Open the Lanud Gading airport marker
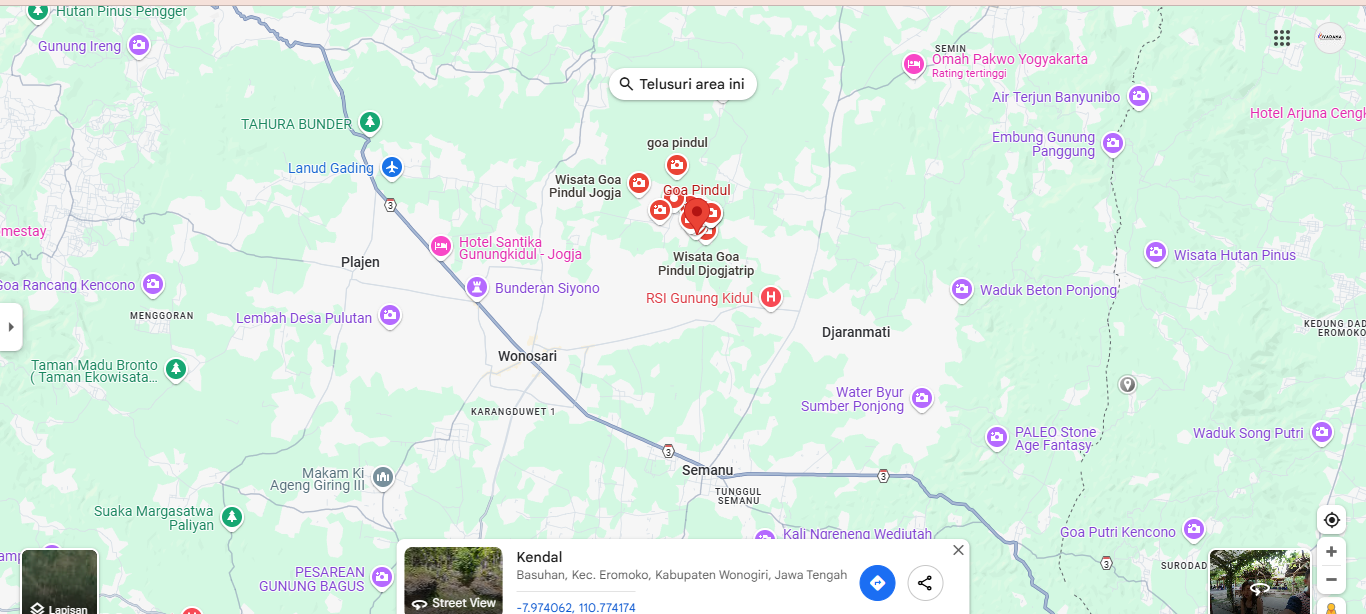Viewport: 1366px width, 614px height. click(x=392, y=167)
